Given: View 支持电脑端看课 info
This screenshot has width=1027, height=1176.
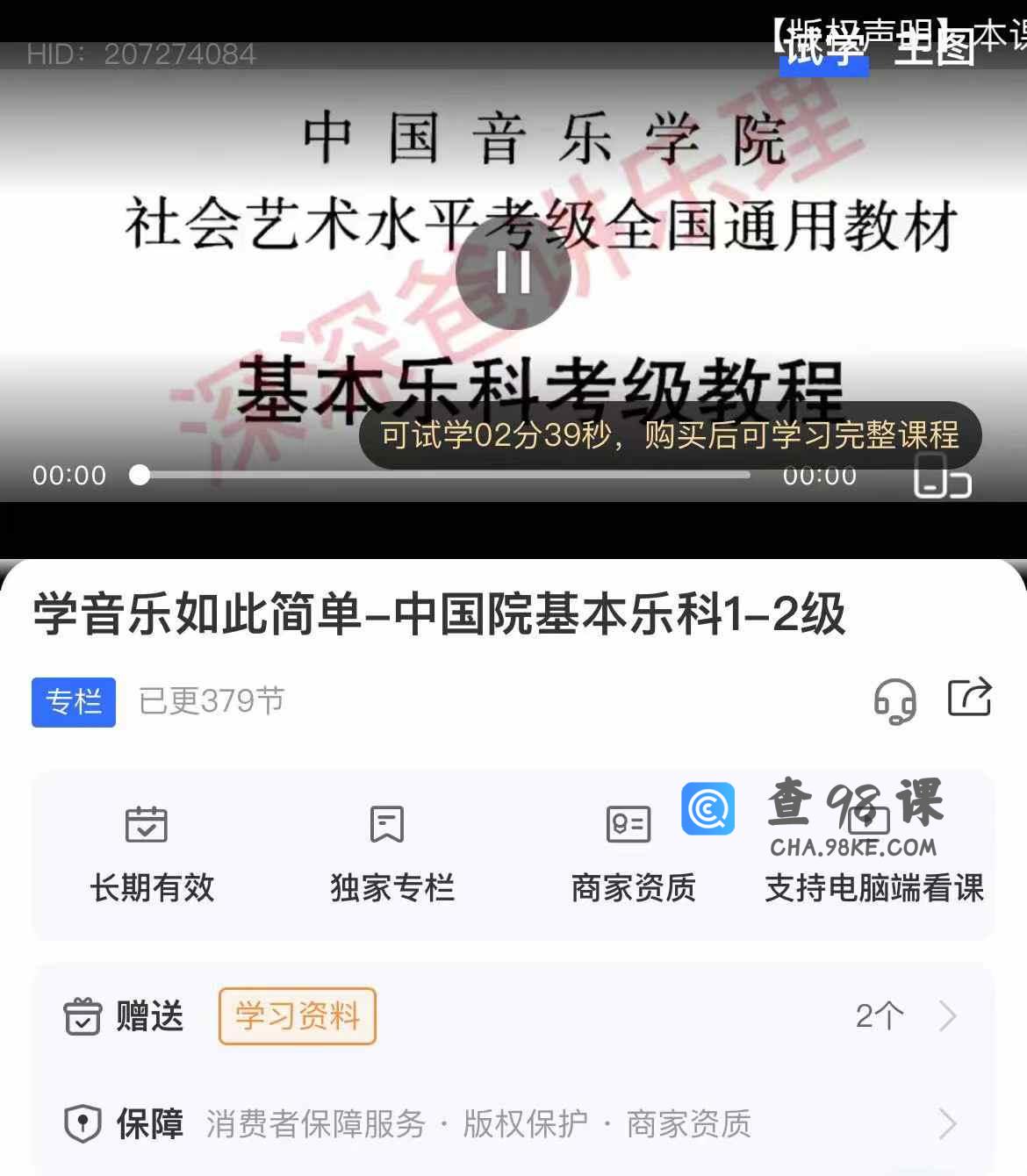Looking at the screenshot, I should [873, 856].
